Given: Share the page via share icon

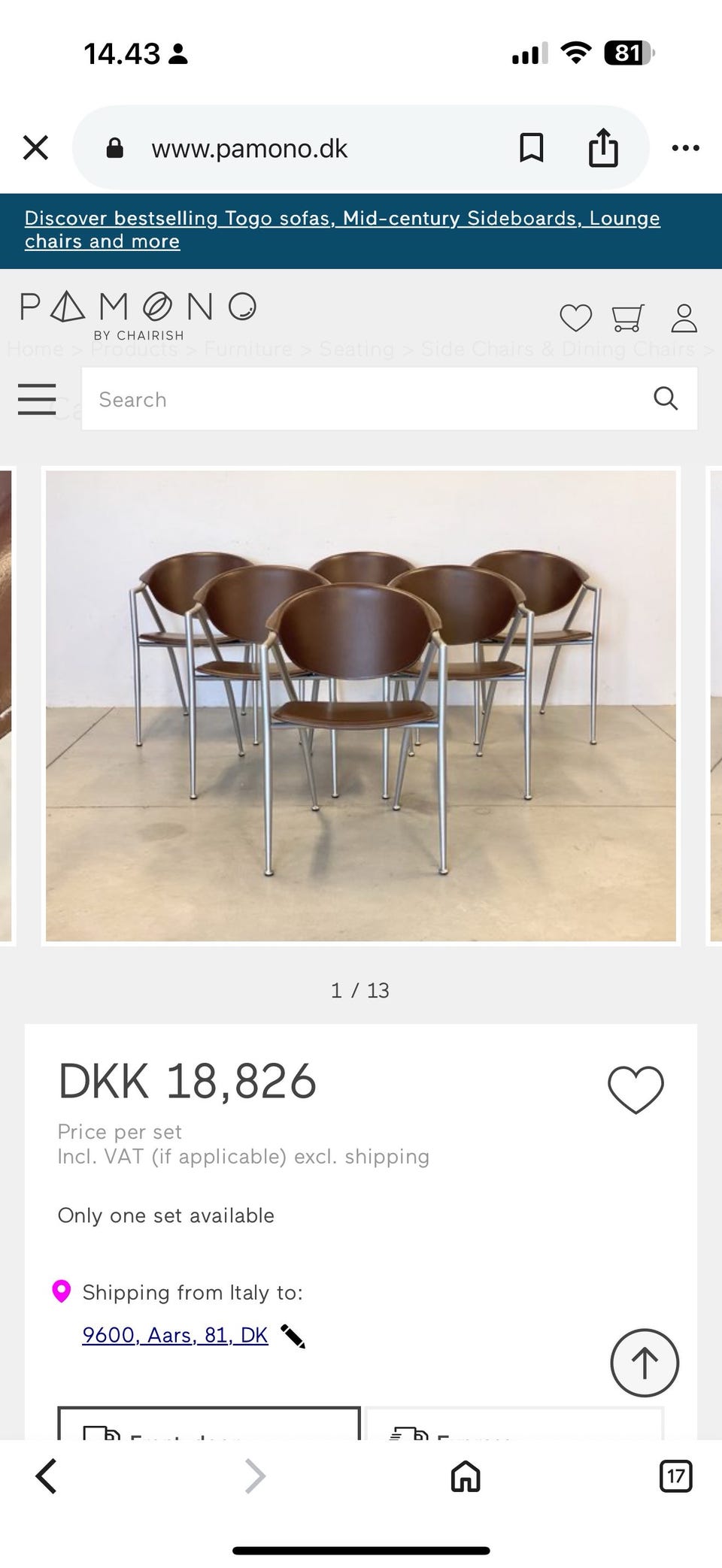Looking at the screenshot, I should (603, 147).
